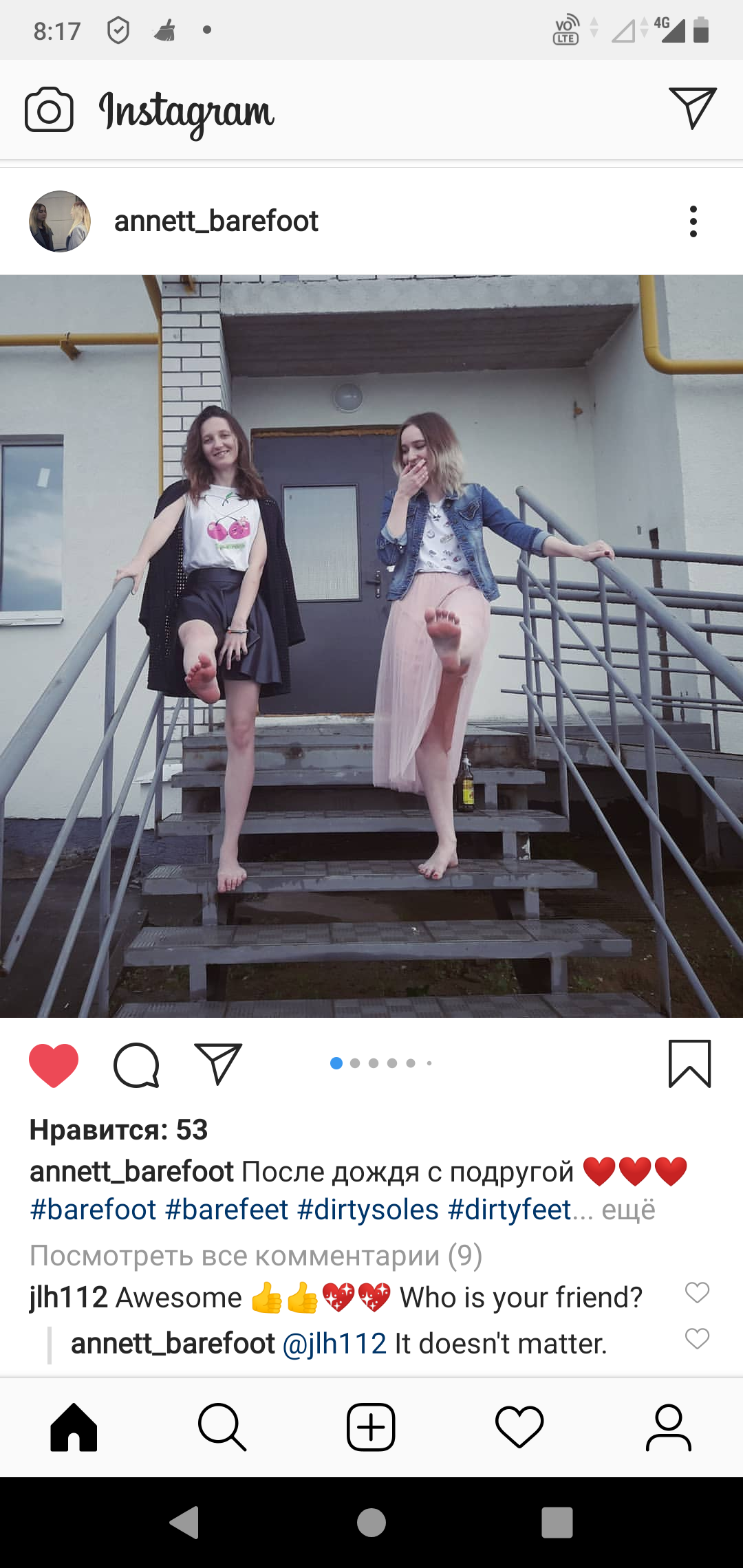The image size is (743, 1568).
Task: Bookmark this post
Action: [689, 1064]
